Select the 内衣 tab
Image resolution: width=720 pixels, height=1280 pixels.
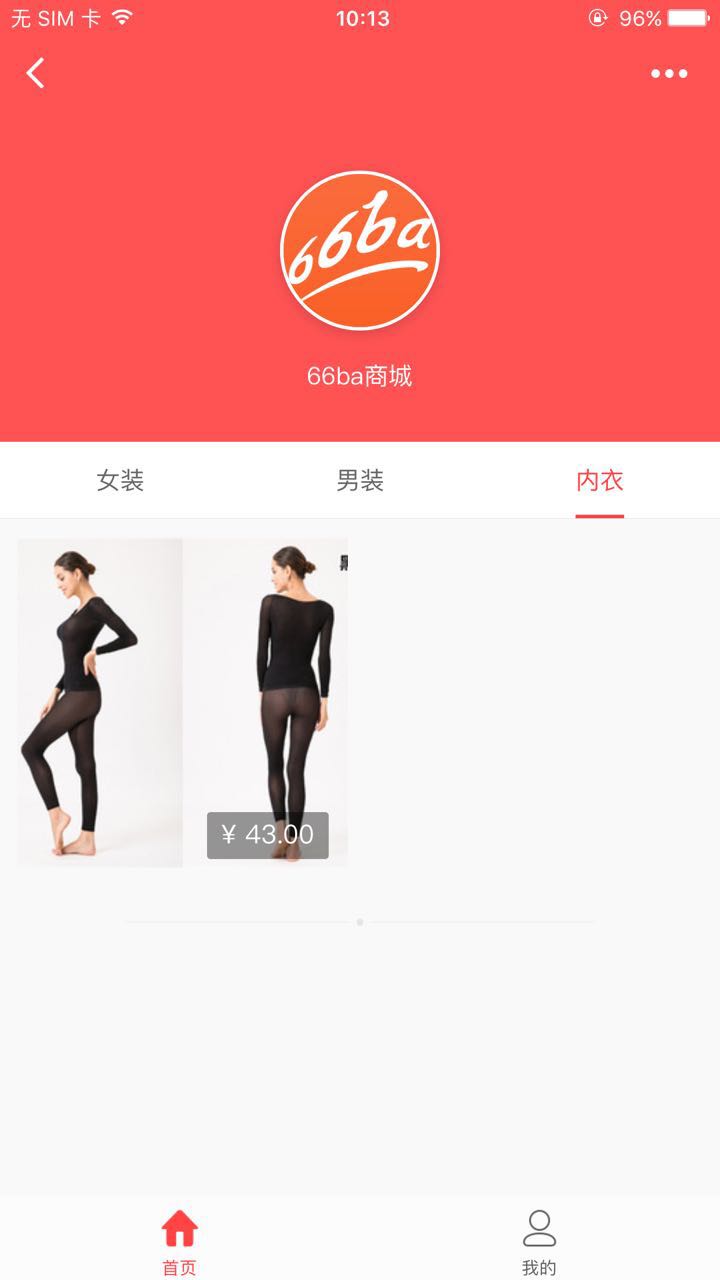[x=600, y=481]
